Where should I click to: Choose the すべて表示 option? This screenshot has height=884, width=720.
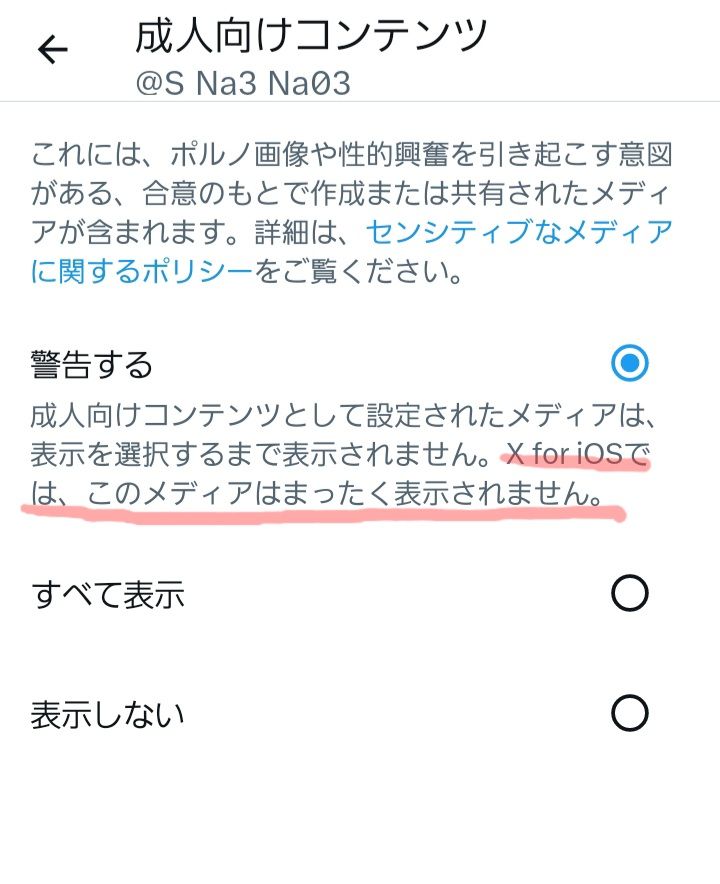[629, 594]
